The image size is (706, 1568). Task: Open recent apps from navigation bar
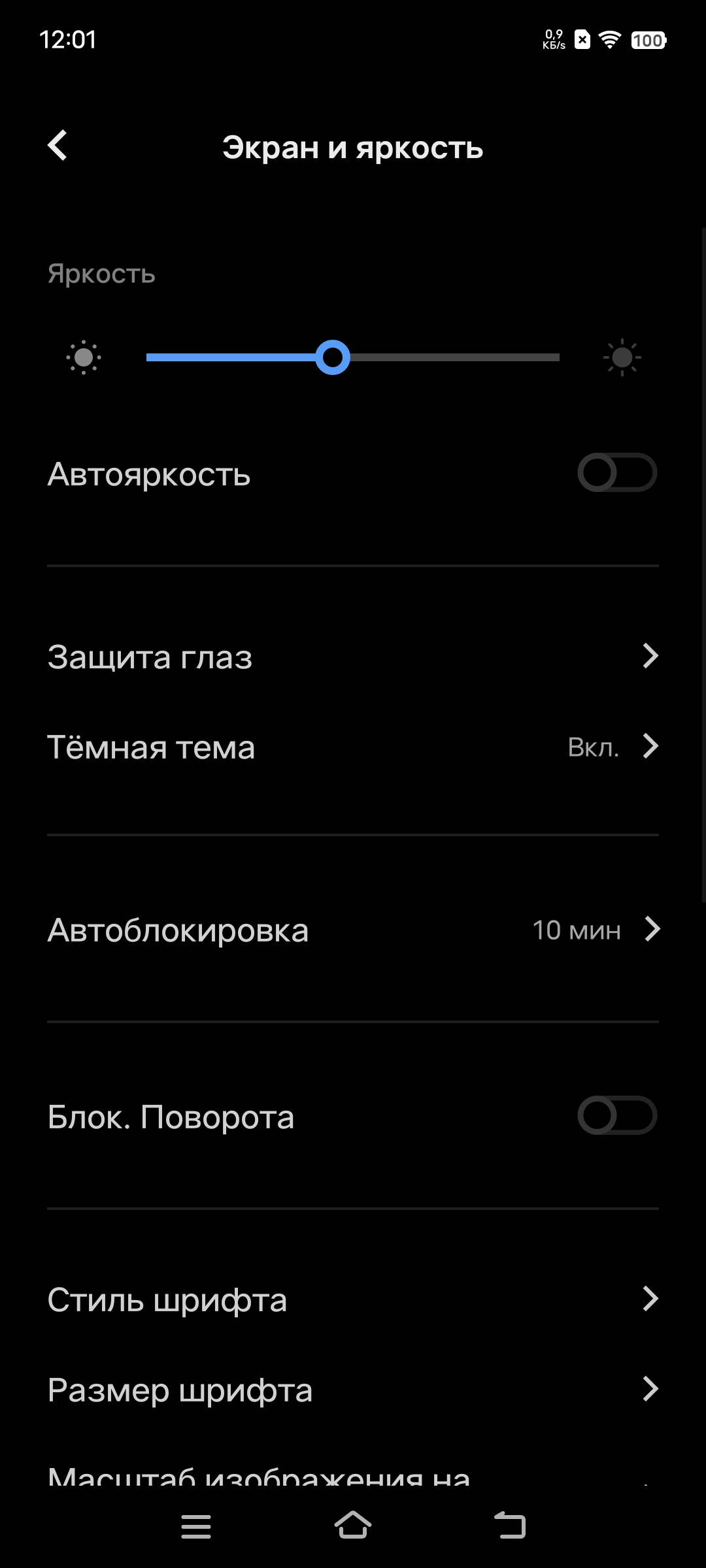coord(196,1526)
